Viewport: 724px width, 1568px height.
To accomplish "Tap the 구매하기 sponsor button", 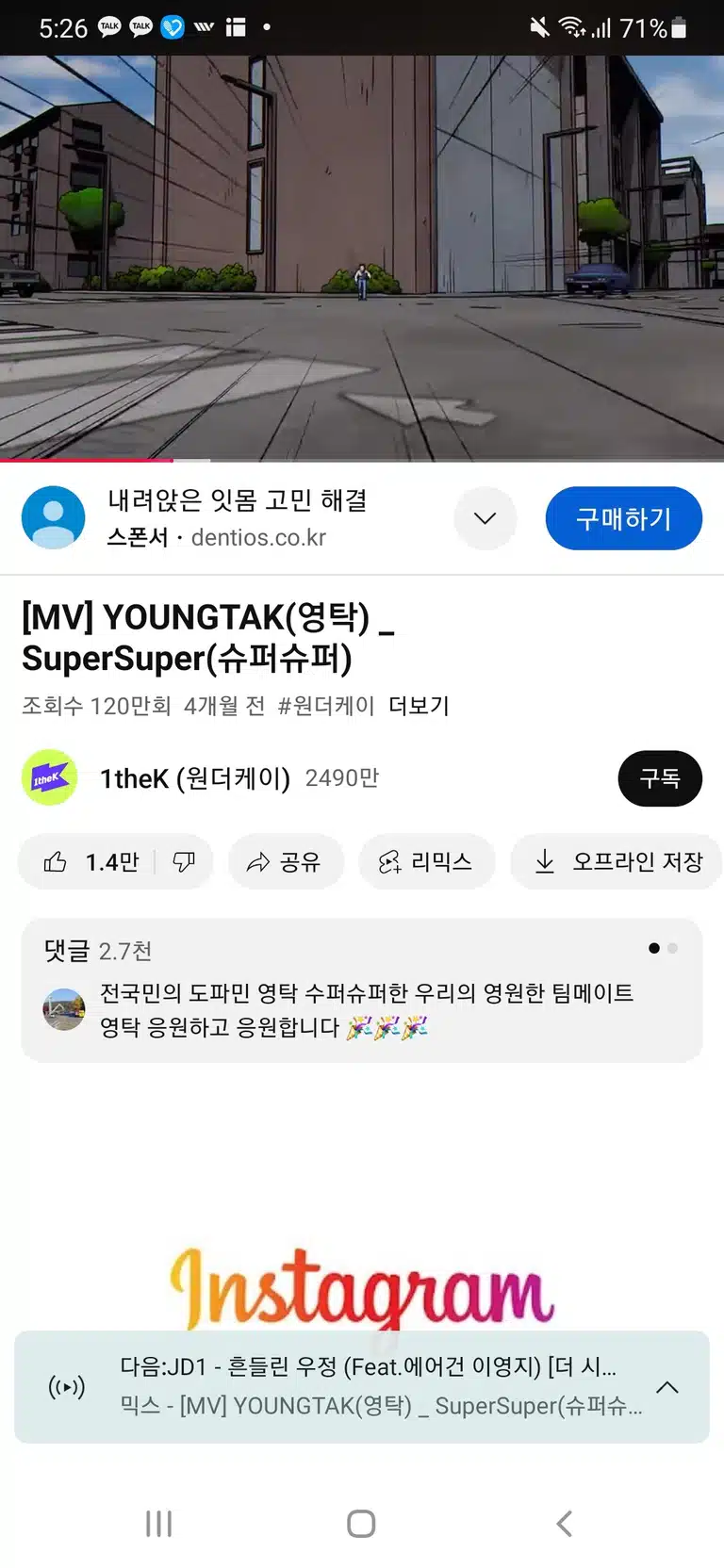I will point(623,518).
